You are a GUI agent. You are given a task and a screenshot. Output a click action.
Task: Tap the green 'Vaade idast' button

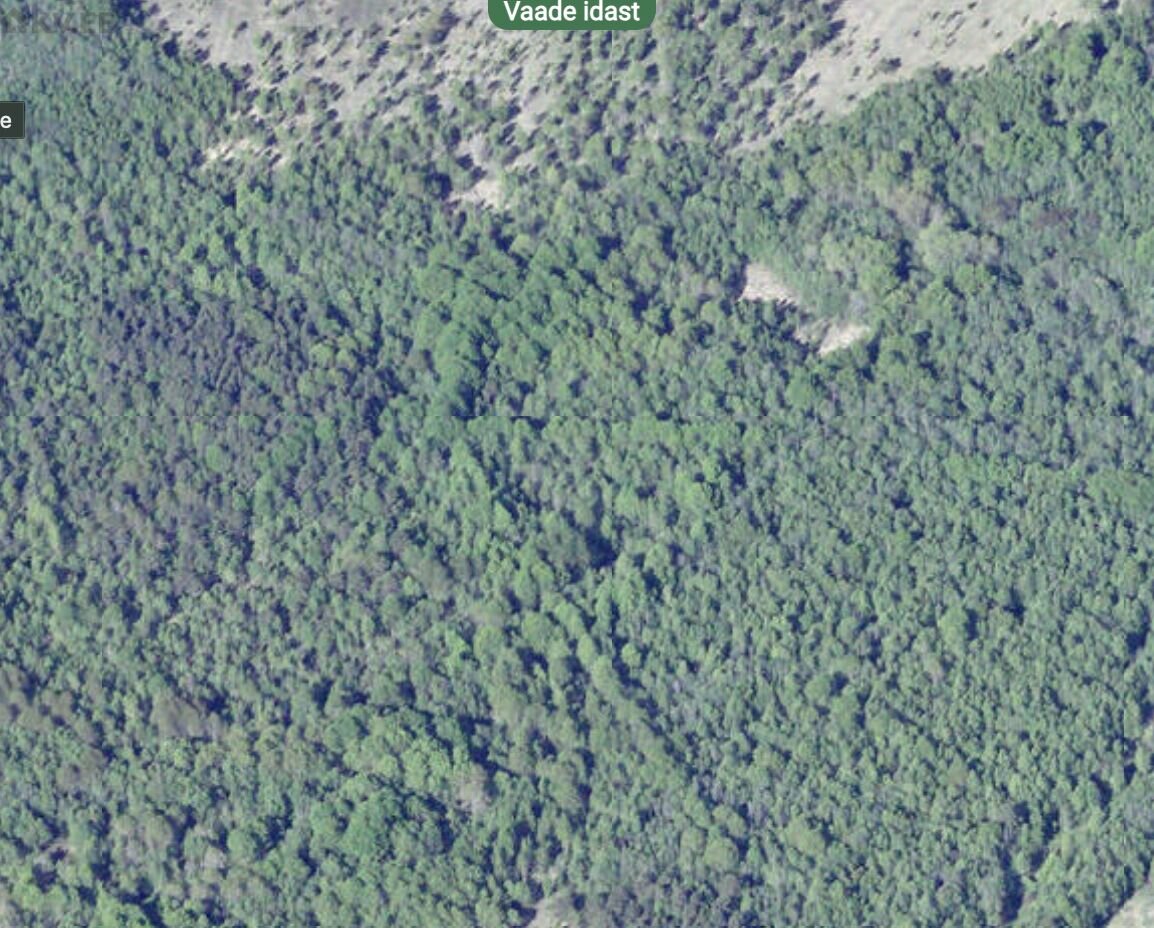(571, 13)
